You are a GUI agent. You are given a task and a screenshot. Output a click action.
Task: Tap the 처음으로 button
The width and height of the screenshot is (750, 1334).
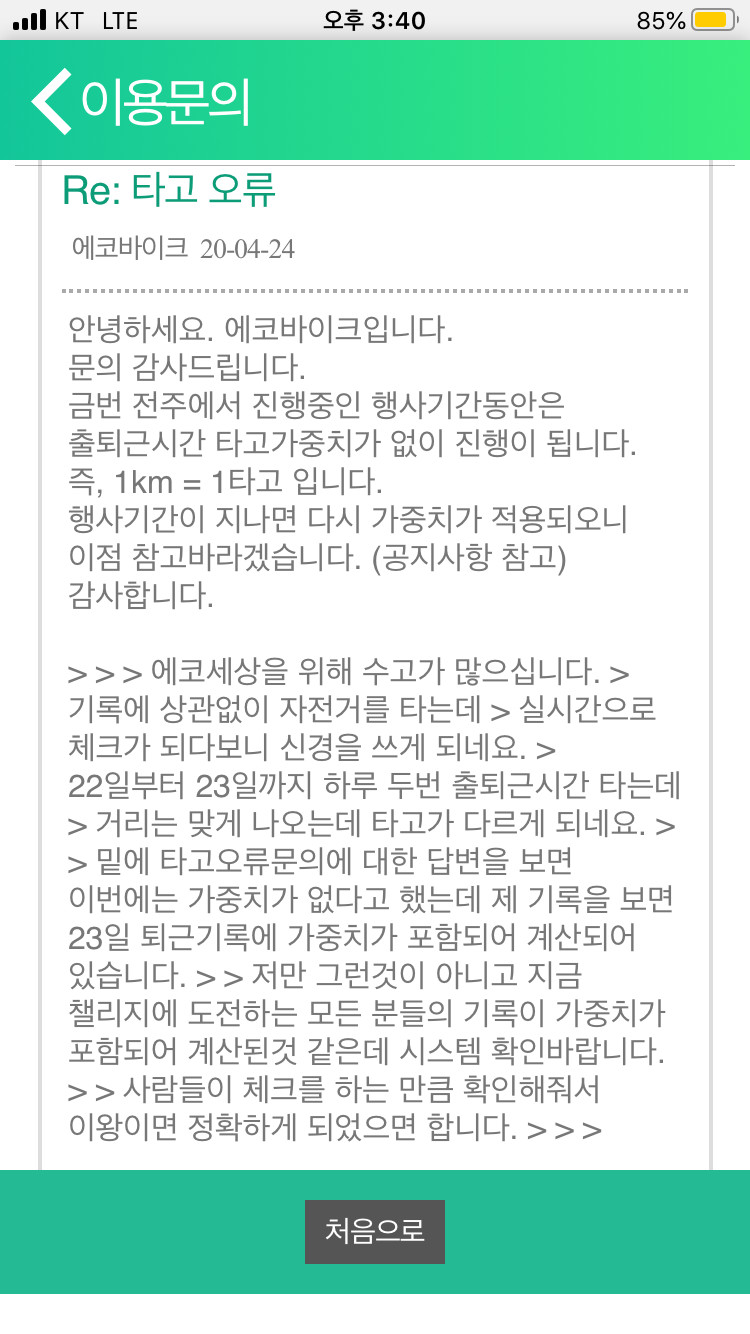click(375, 1231)
